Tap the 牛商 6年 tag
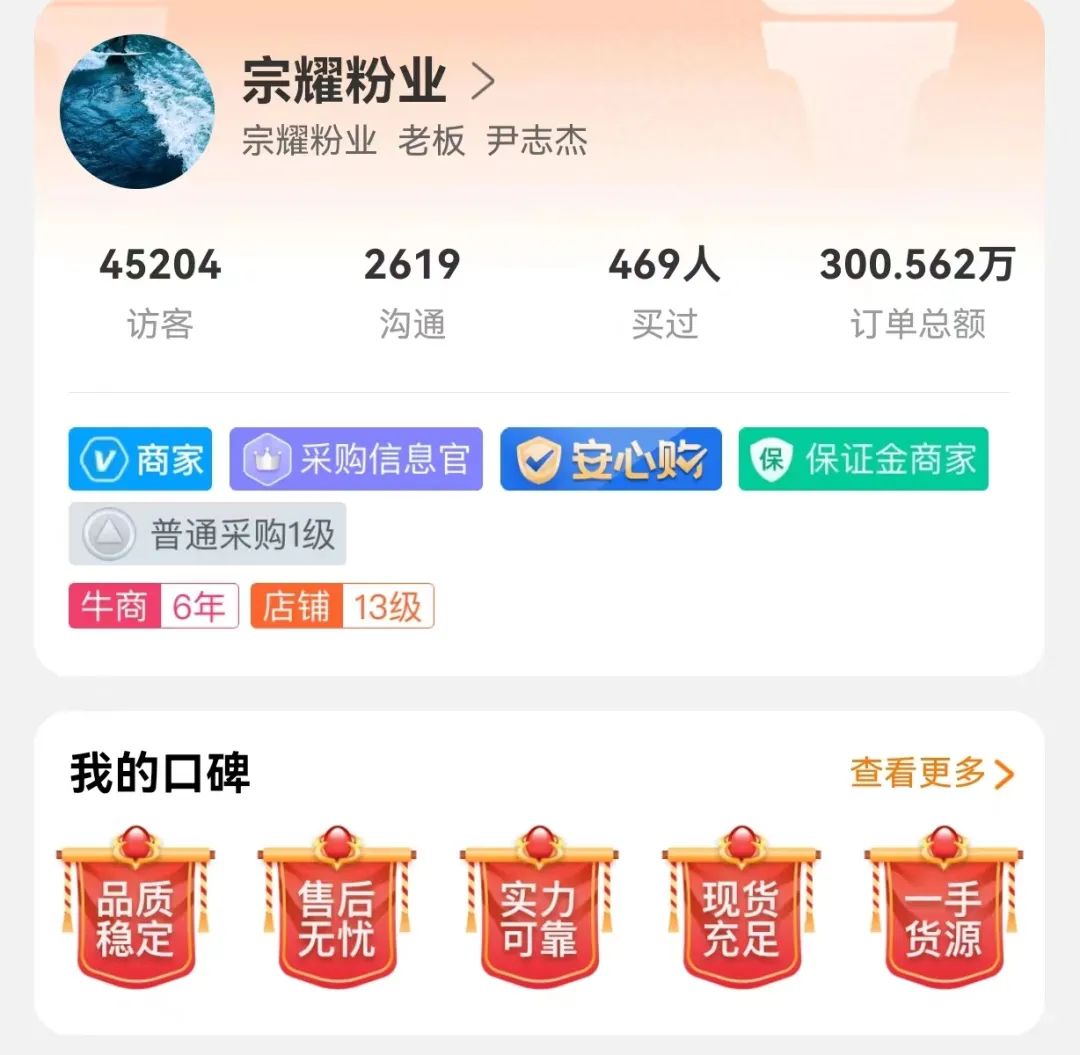1080x1055 pixels. (154, 606)
